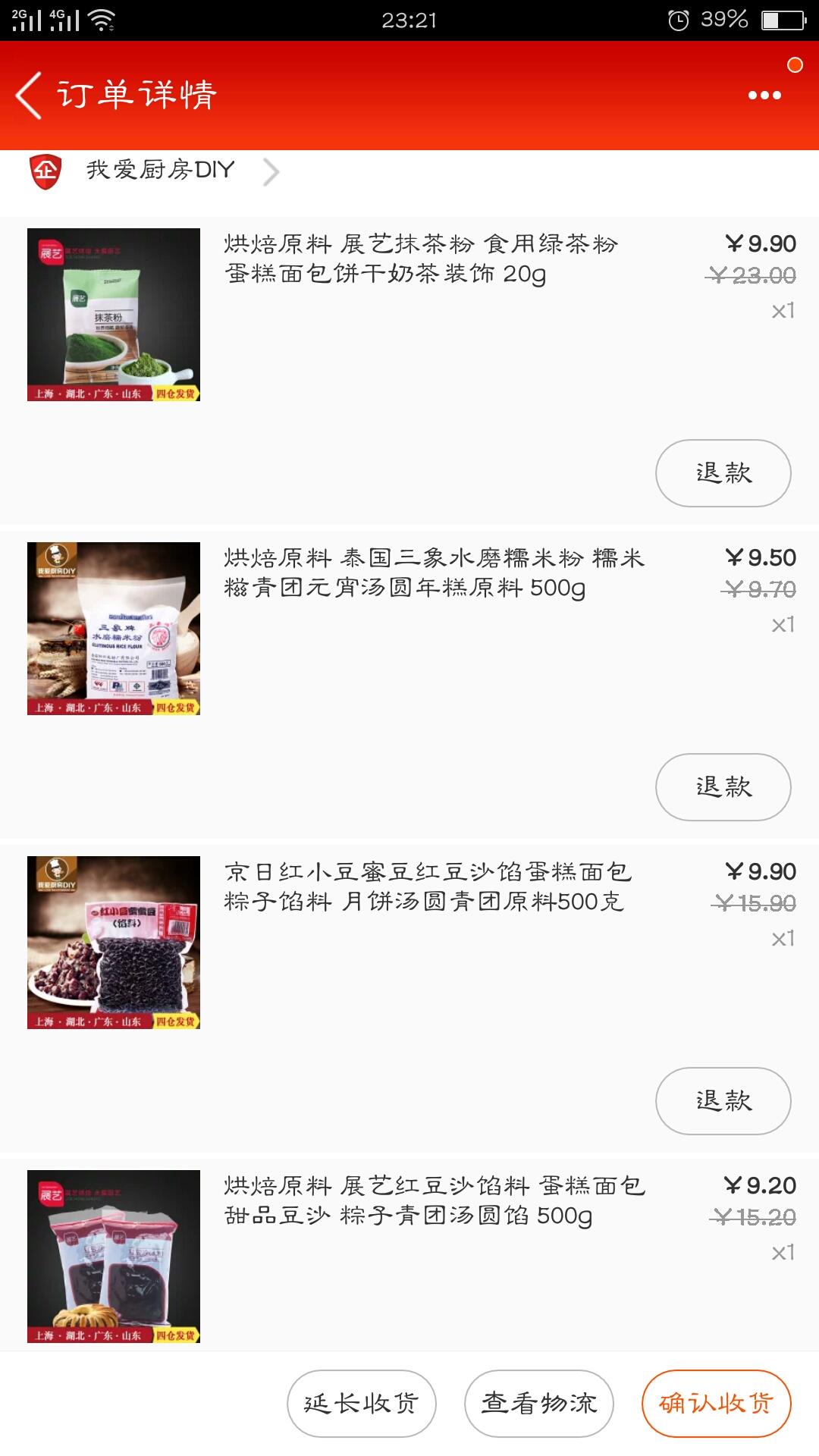Tap 退款 for the 抹茶粉 item
Image resolution: width=819 pixels, height=1456 pixels.
(x=723, y=472)
